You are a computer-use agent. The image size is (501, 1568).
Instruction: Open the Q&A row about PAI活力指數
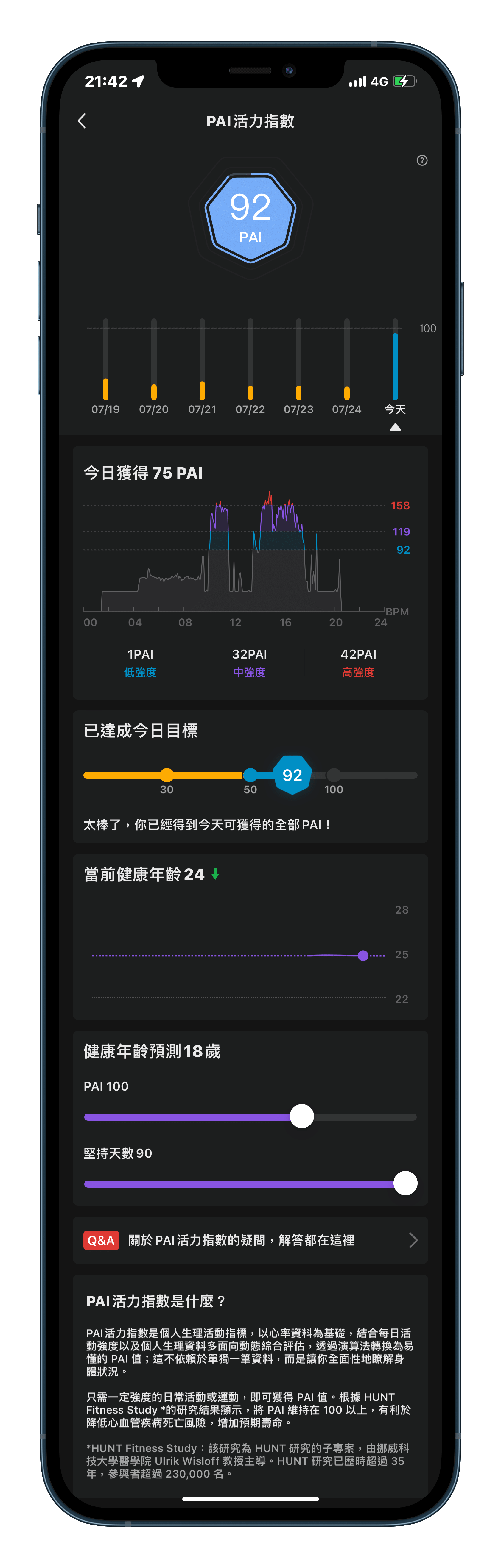250,1241
